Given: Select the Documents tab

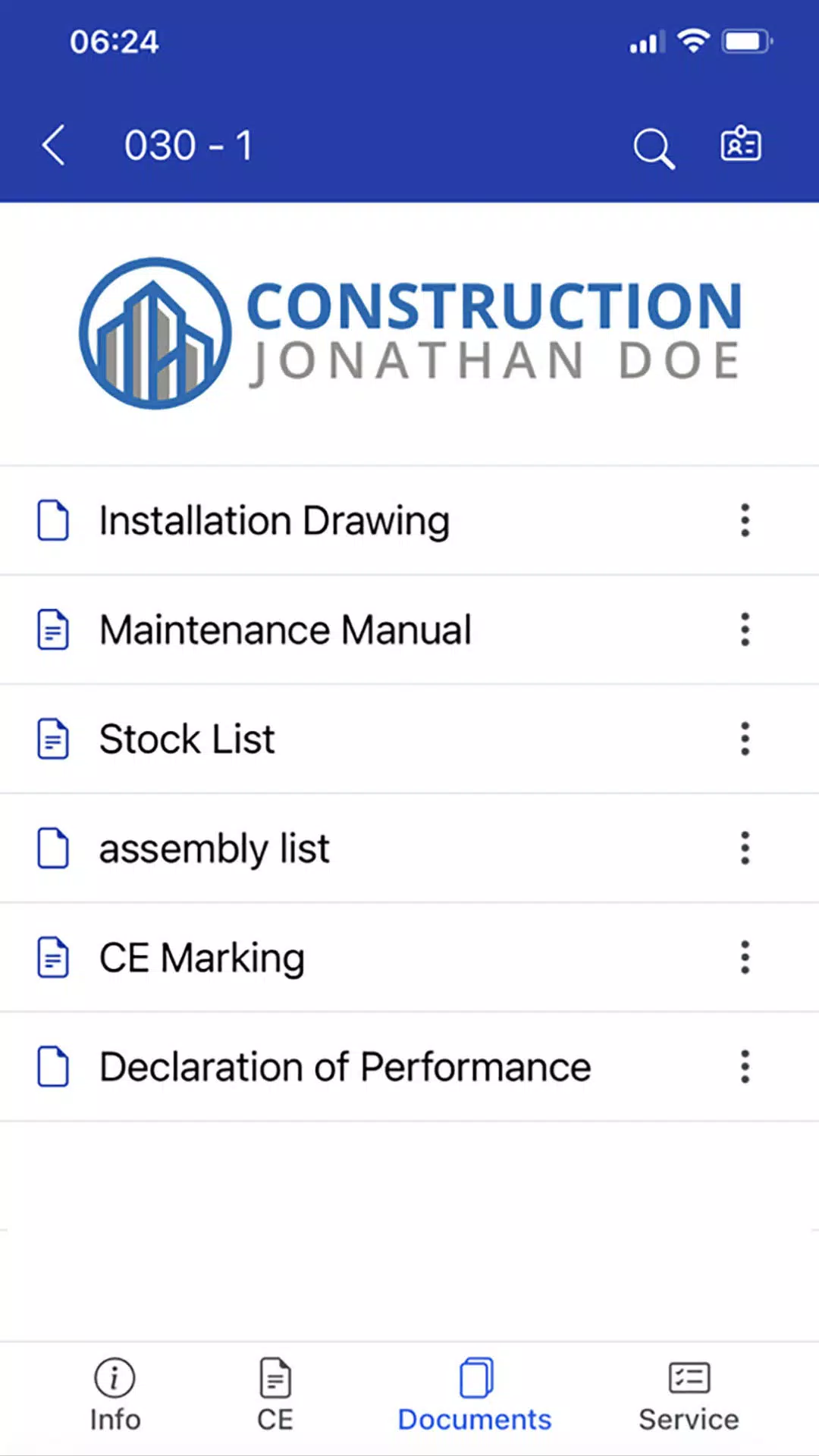Looking at the screenshot, I should pos(475,1395).
